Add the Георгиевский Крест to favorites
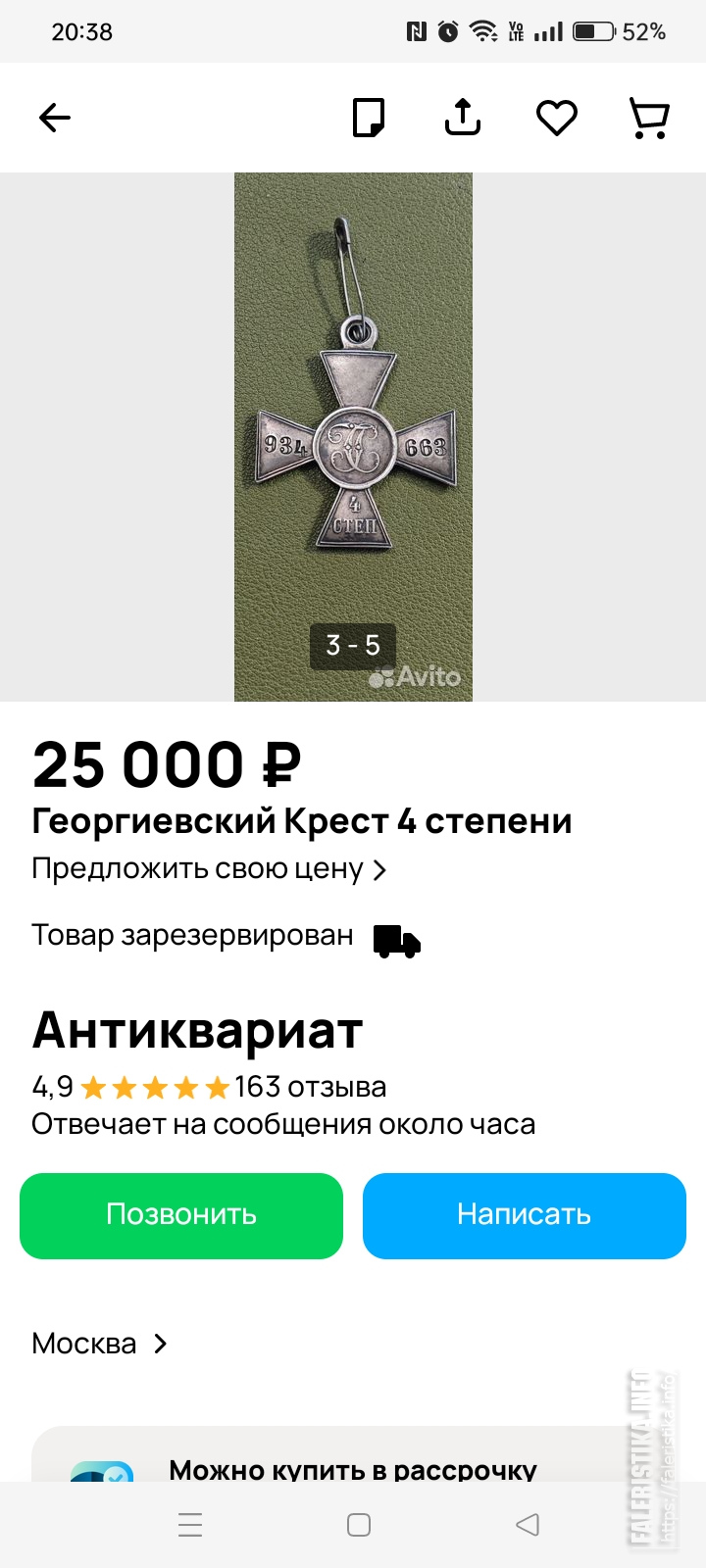 pyautogui.click(x=556, y=117)
